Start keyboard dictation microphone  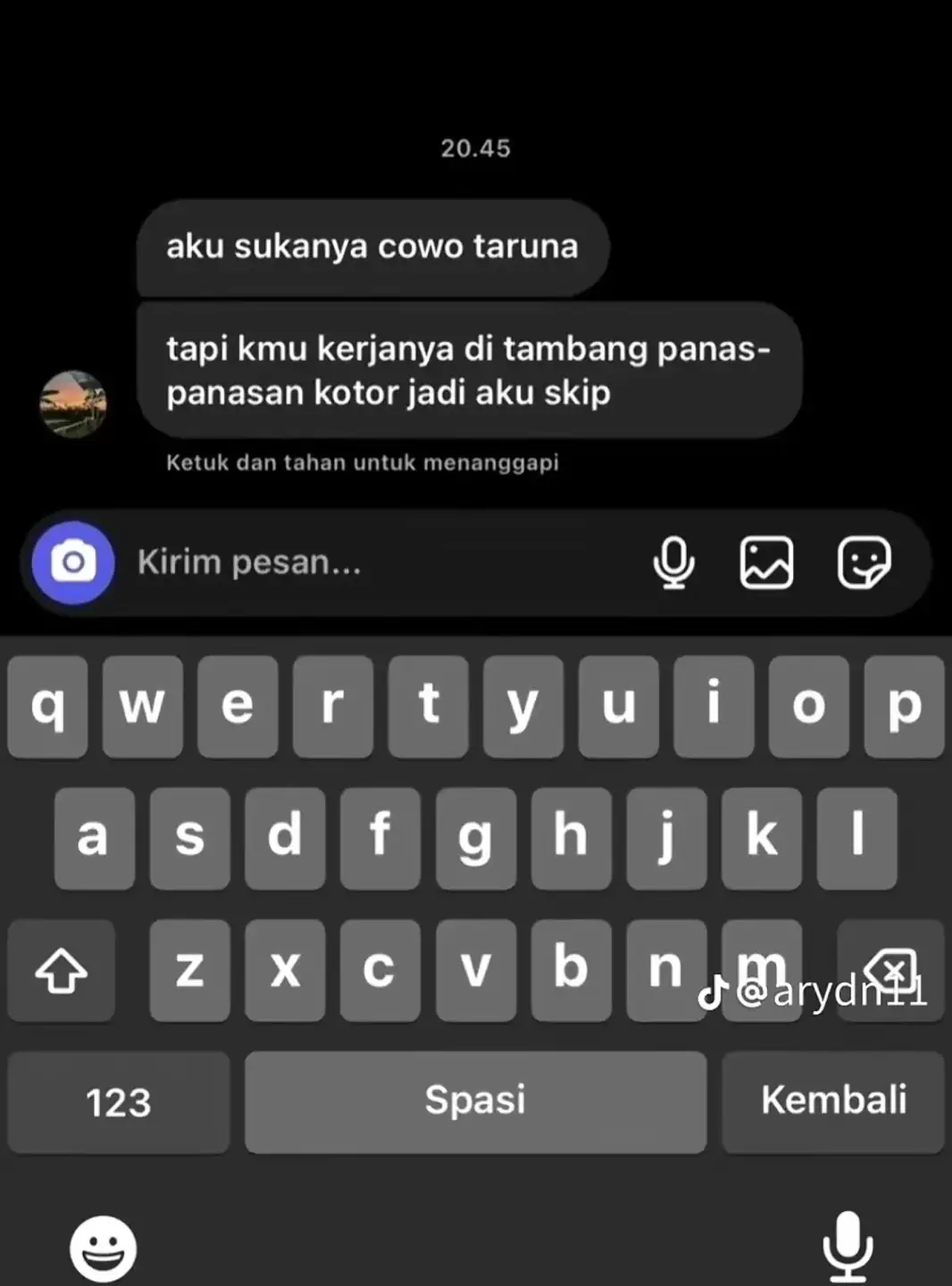click(846, 1246)
